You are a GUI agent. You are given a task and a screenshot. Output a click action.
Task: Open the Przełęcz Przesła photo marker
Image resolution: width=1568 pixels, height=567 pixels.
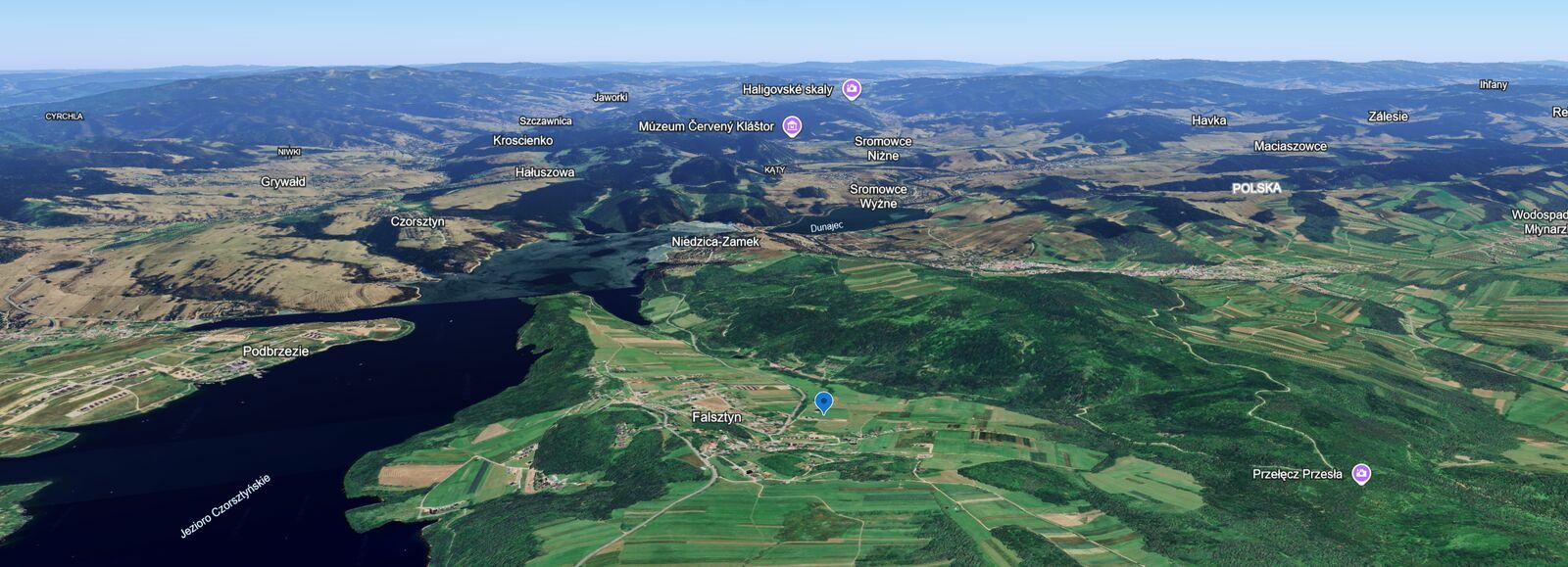1360,474
